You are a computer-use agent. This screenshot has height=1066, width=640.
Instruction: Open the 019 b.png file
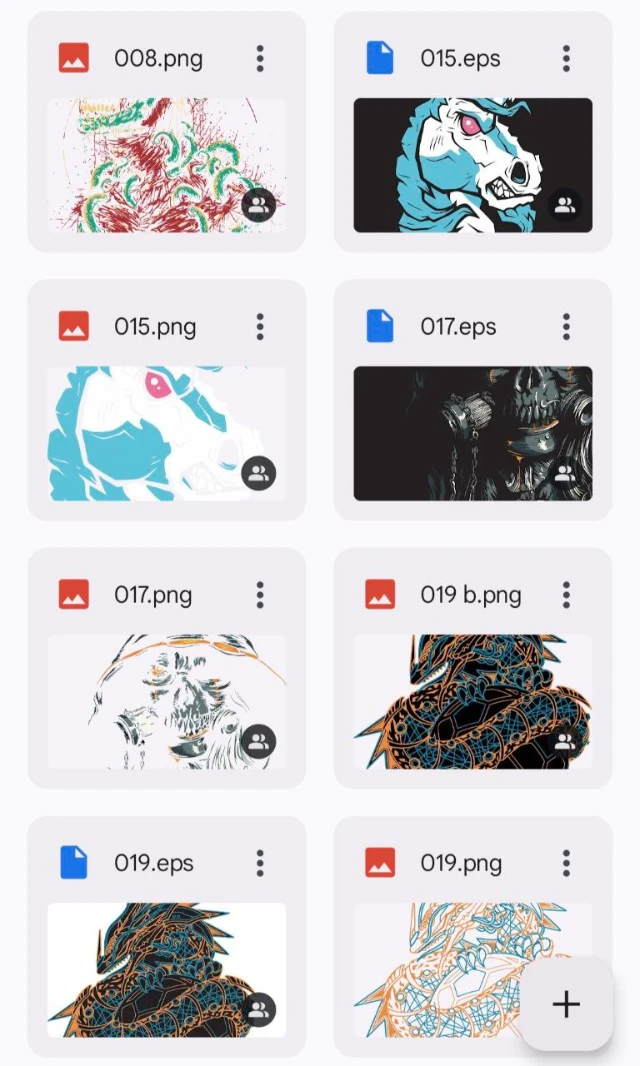click(460, 701)
